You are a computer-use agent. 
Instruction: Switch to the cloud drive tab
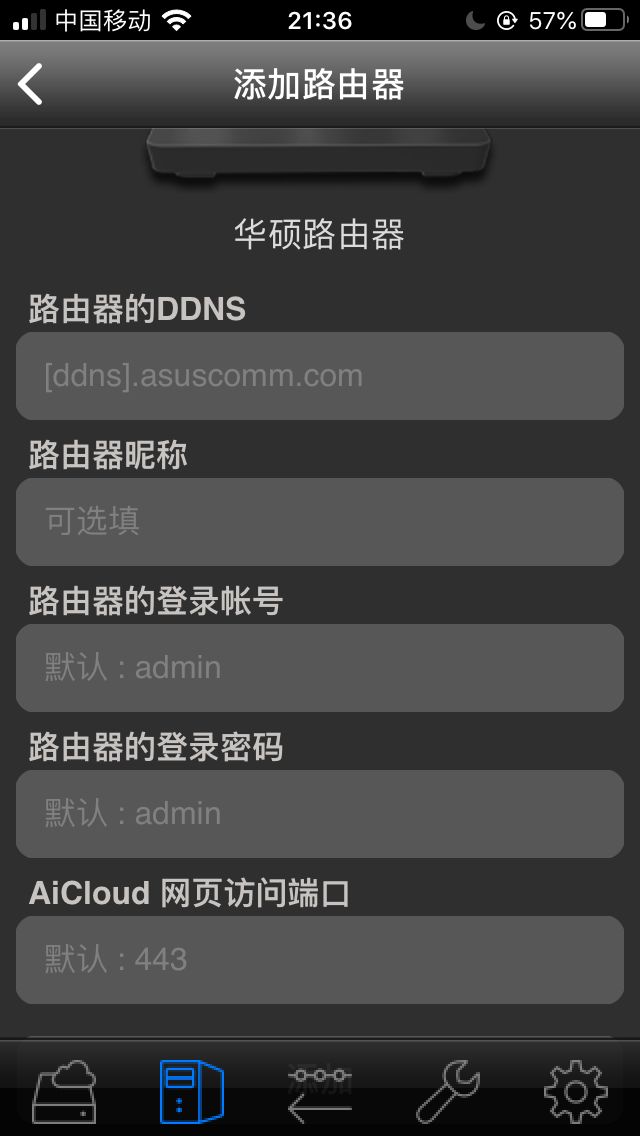pos(65,1091)
